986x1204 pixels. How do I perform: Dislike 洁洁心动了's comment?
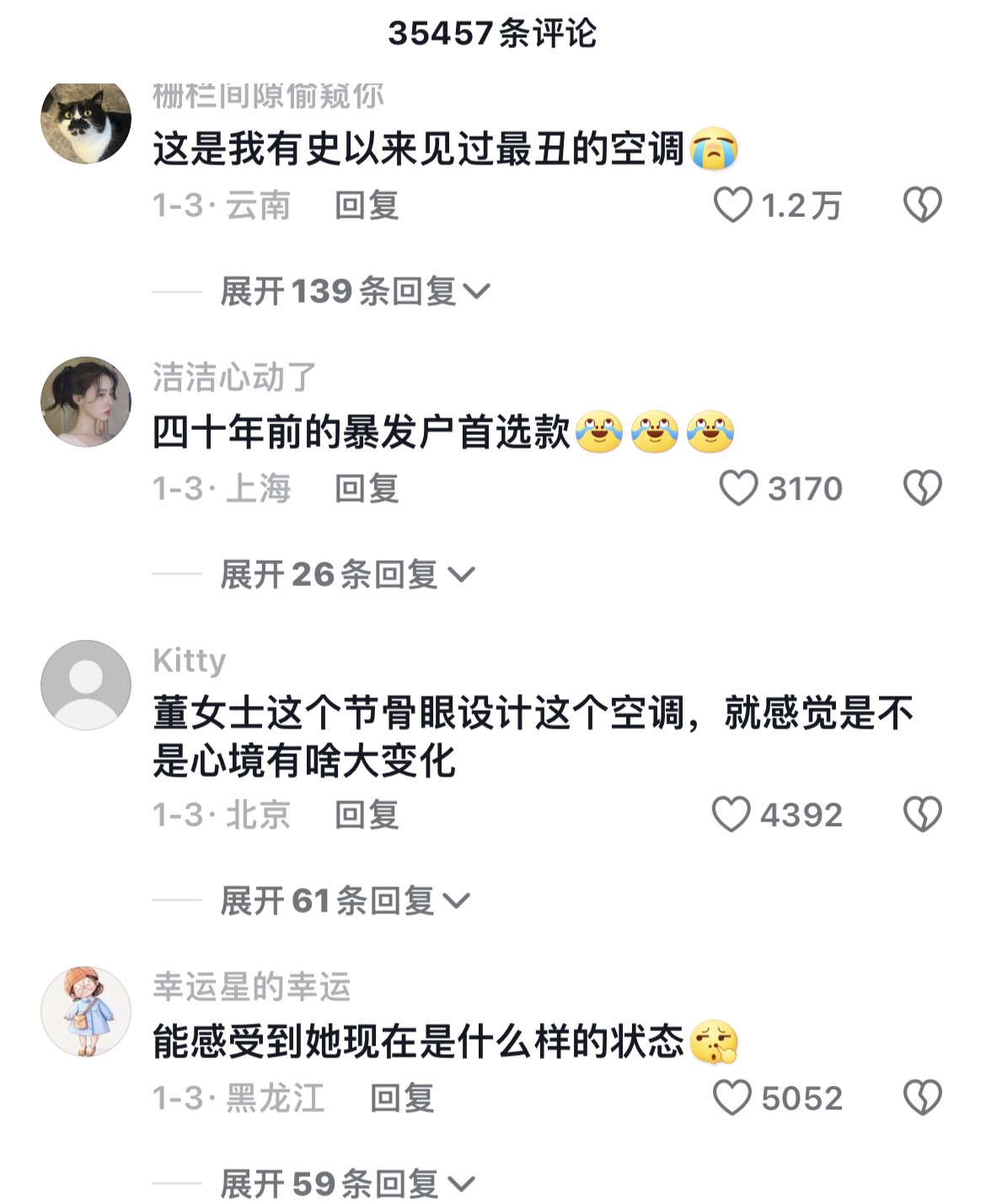[x=922, y=489]
